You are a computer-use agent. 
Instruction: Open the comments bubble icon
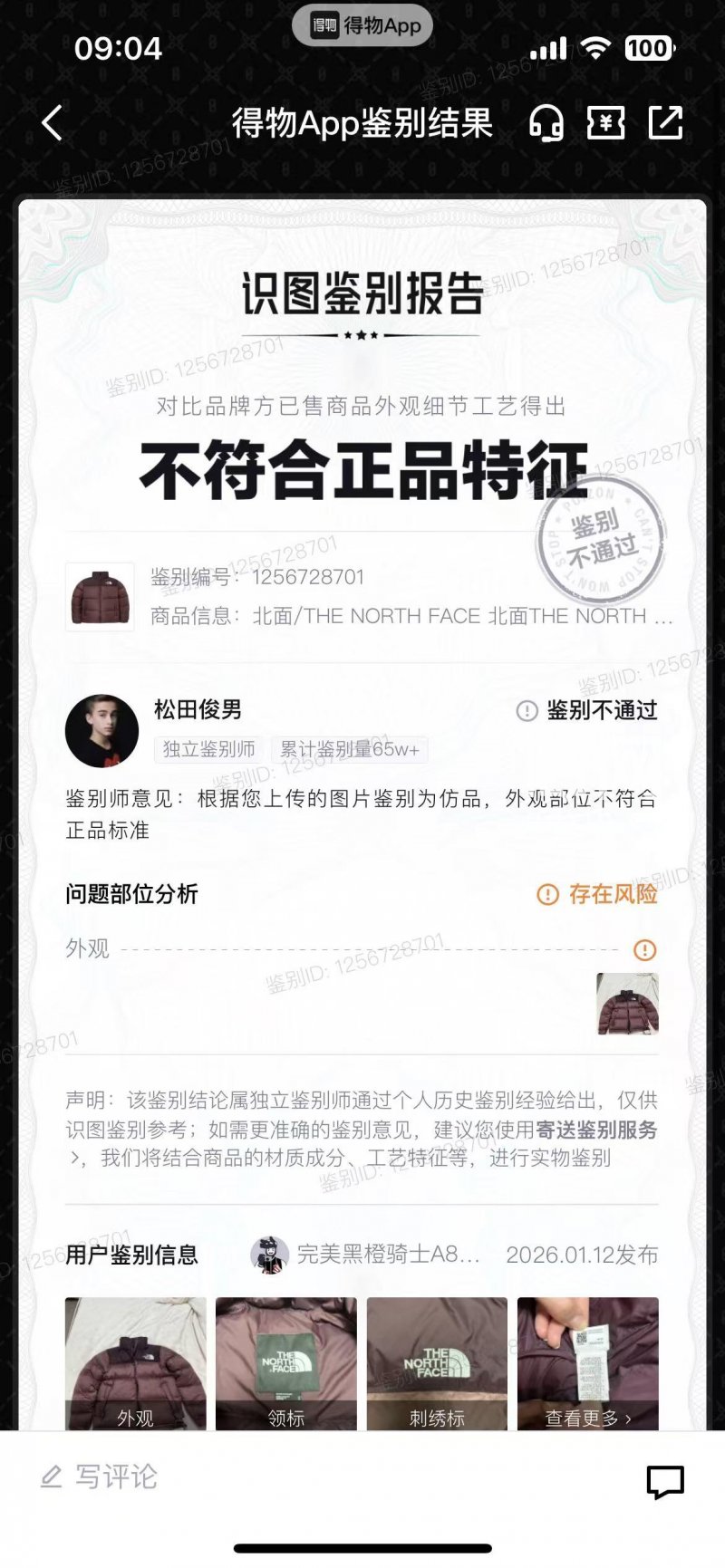(665, 1482)
